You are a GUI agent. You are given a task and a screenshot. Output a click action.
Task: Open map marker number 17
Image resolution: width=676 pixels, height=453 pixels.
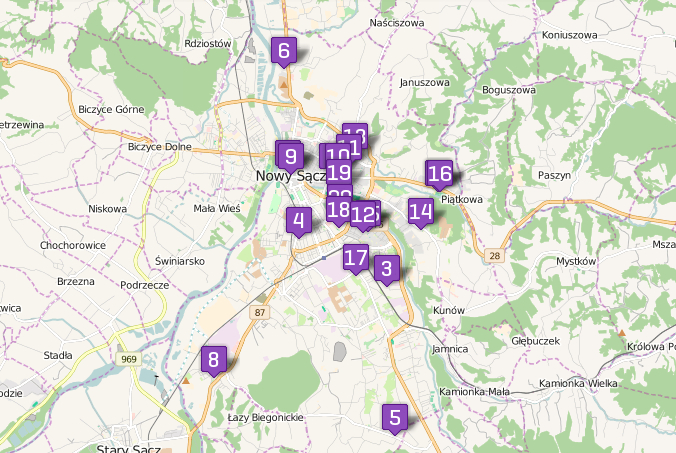click(355, 258)
